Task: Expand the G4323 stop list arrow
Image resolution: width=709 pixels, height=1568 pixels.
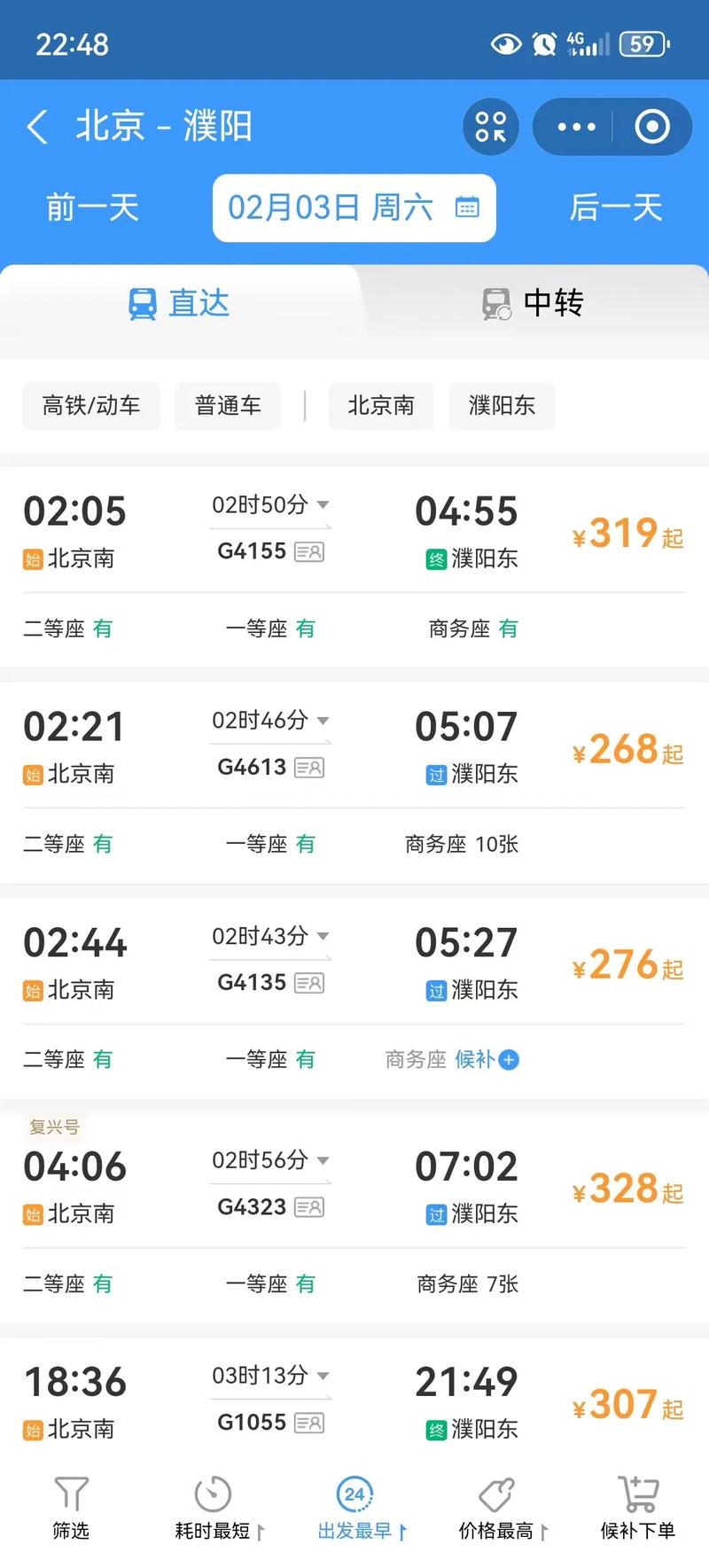Action: point(323,1160)
